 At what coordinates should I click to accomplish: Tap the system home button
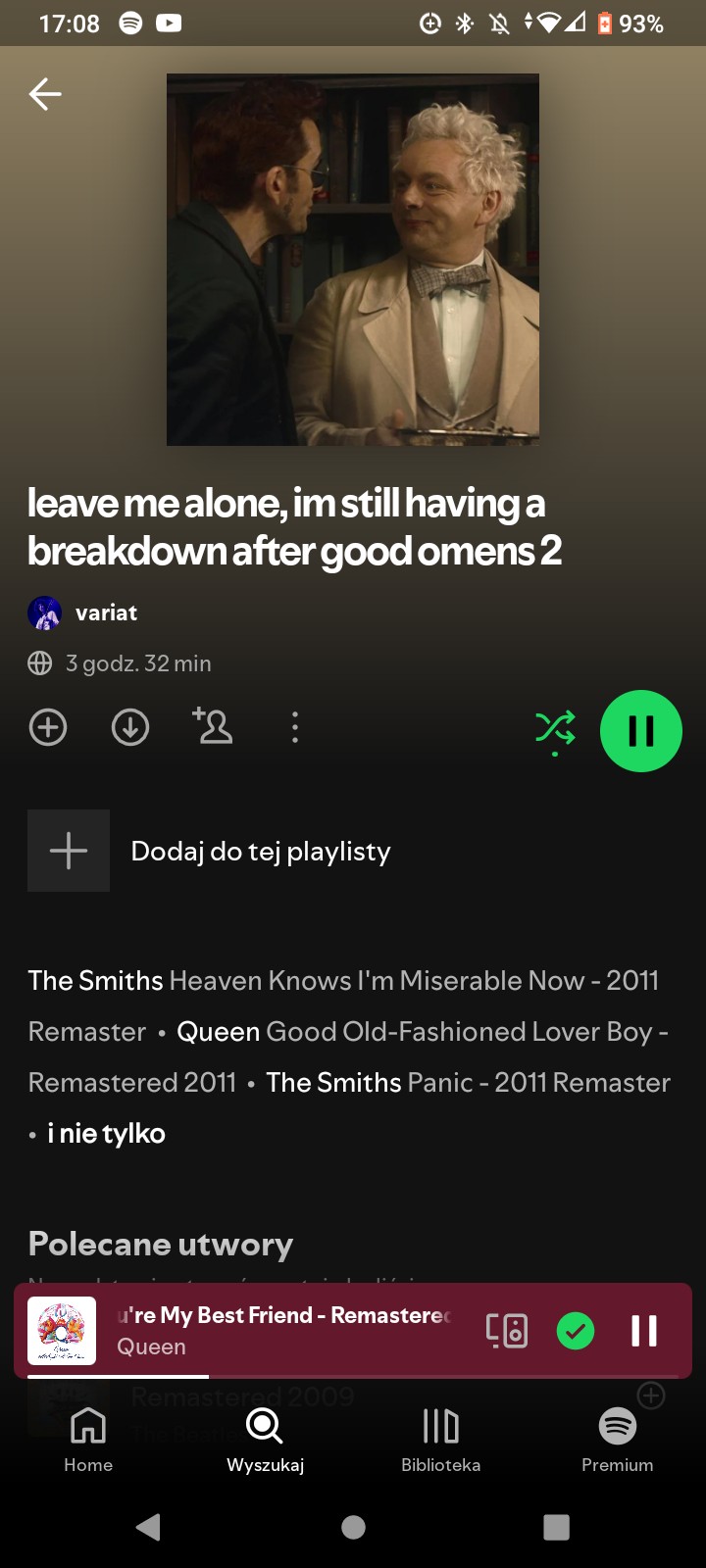tap(353, 1527)
